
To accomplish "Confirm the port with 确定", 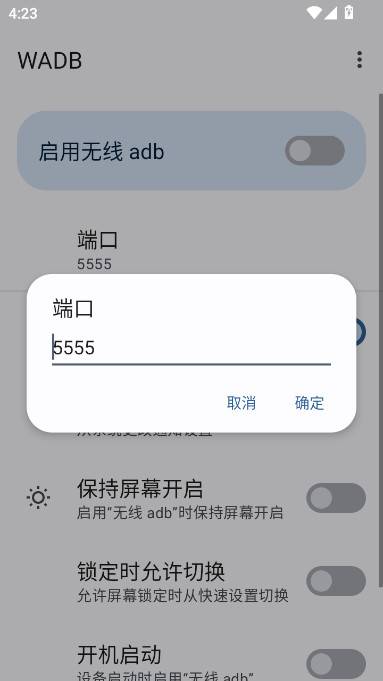I will coord(309,403).
